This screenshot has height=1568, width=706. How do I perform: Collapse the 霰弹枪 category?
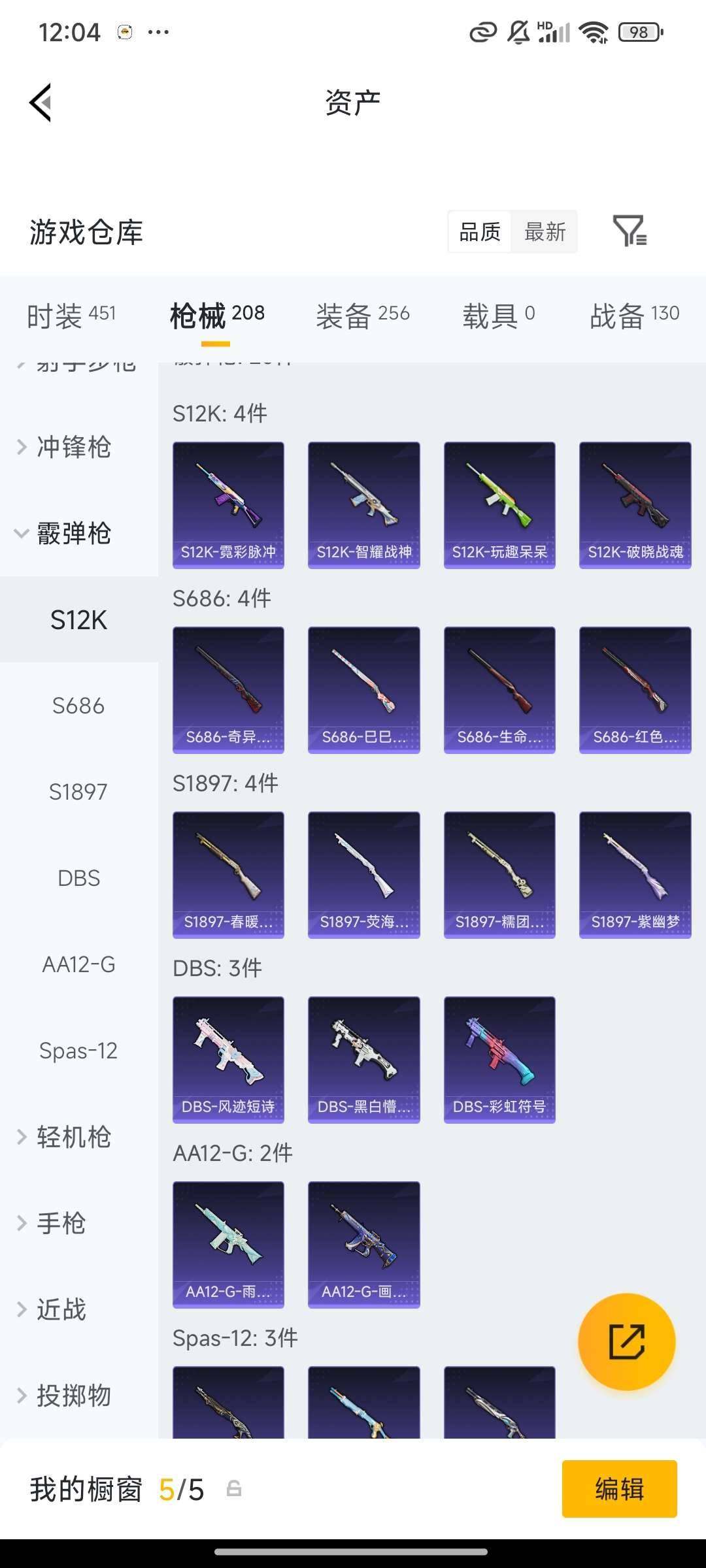73,534
